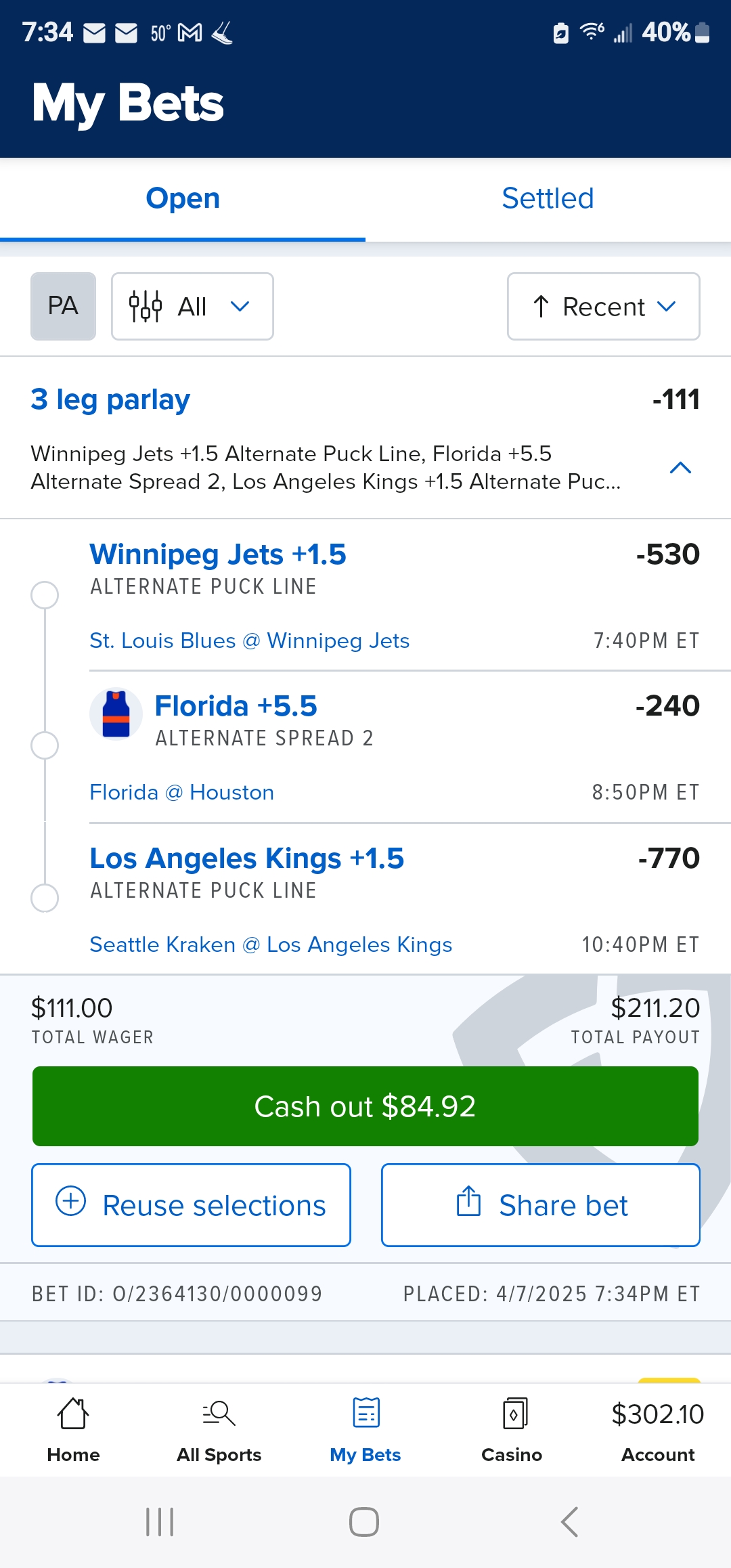
Task: Open the Florida @ Houston matchup
Action: (182, 792)
